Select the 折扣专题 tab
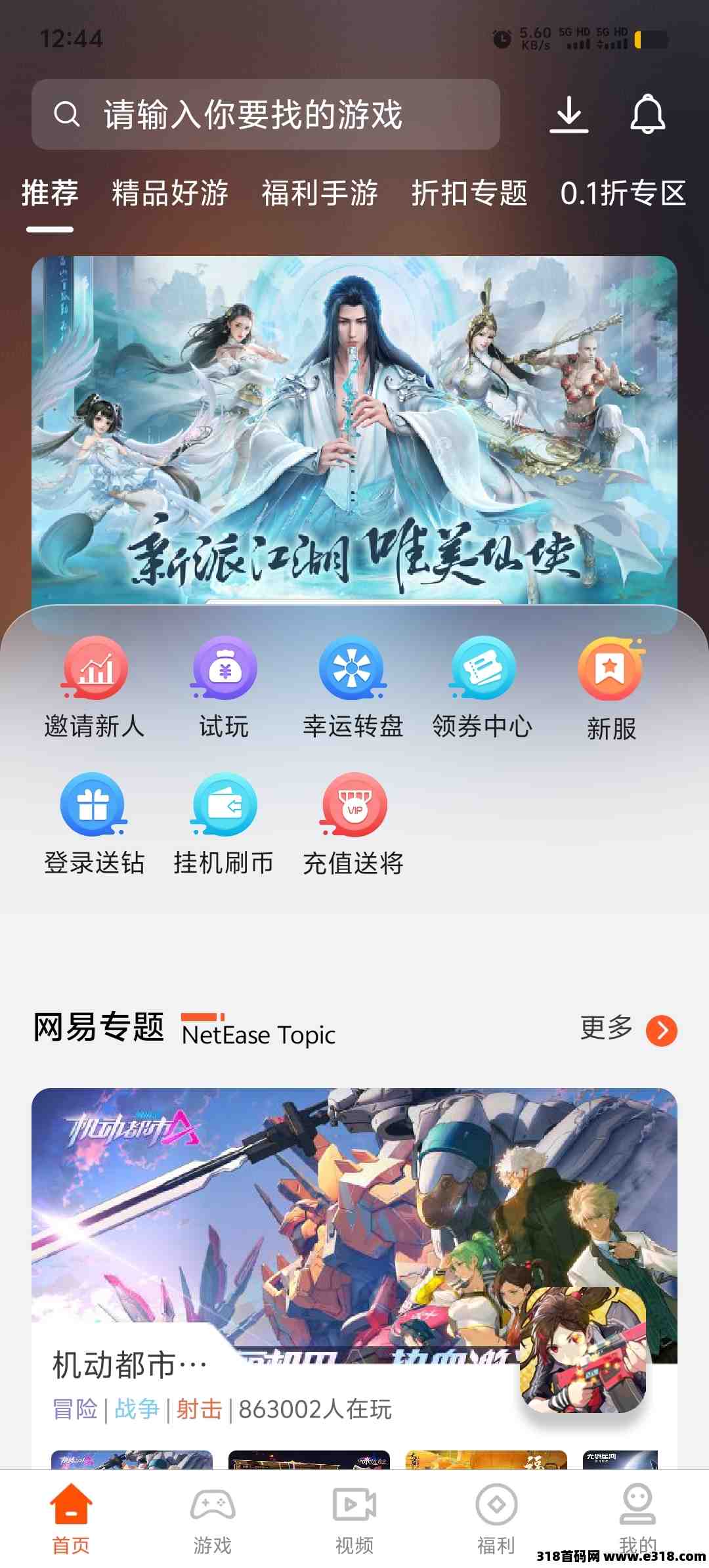 pos(469,194)
